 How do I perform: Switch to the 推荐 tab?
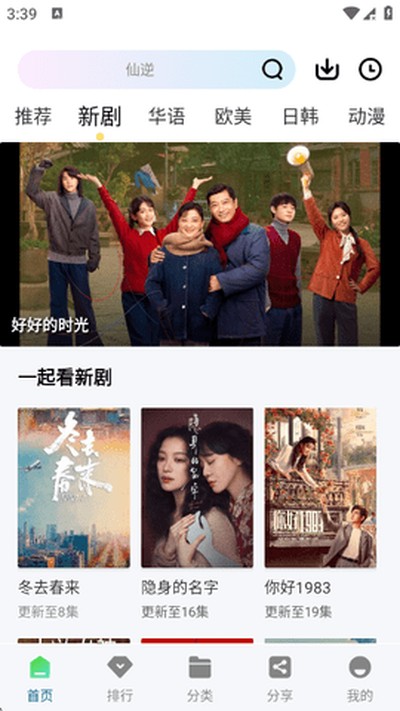[33, 117]
